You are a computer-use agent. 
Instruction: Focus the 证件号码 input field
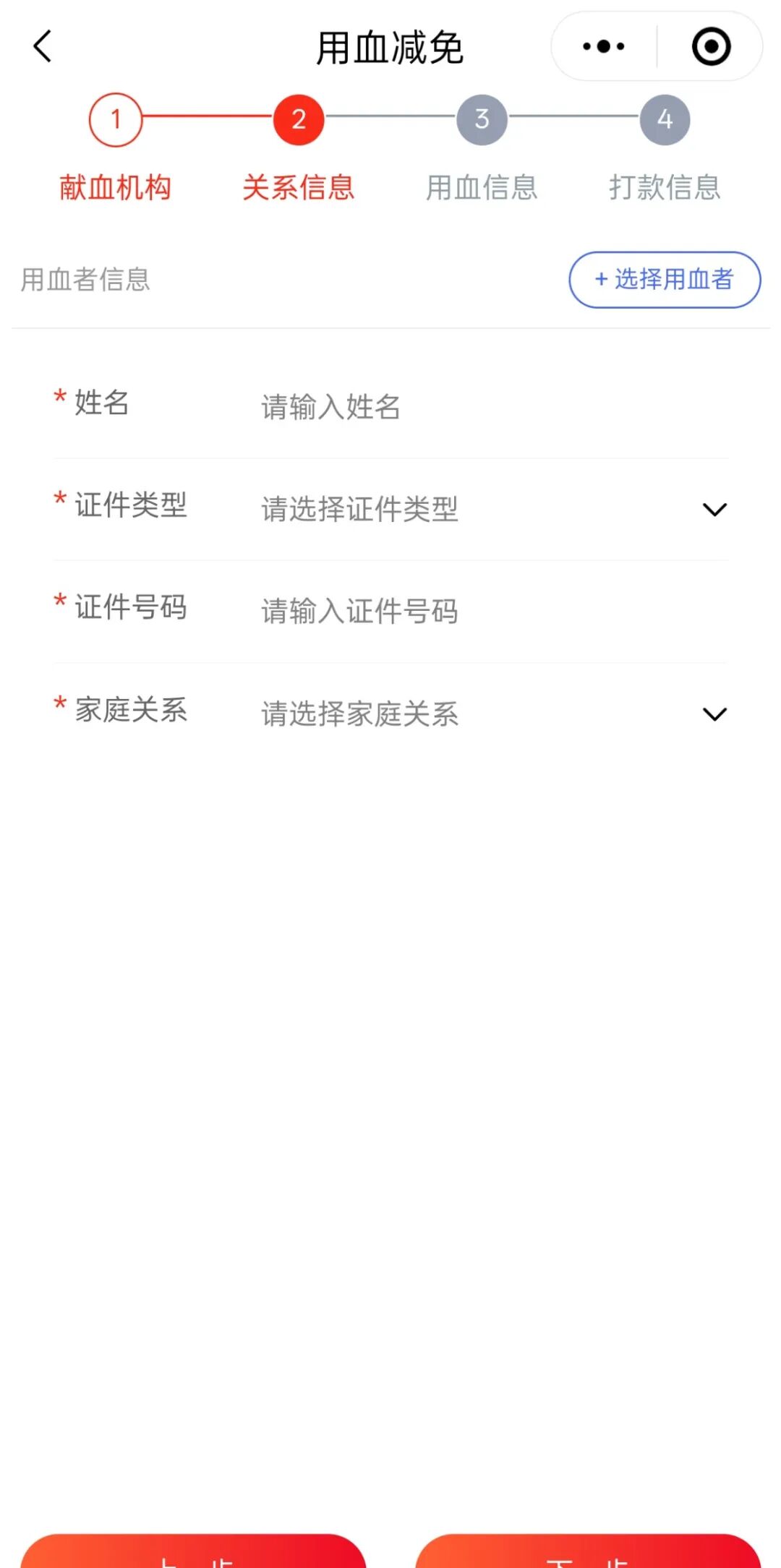tap(434, 611)
